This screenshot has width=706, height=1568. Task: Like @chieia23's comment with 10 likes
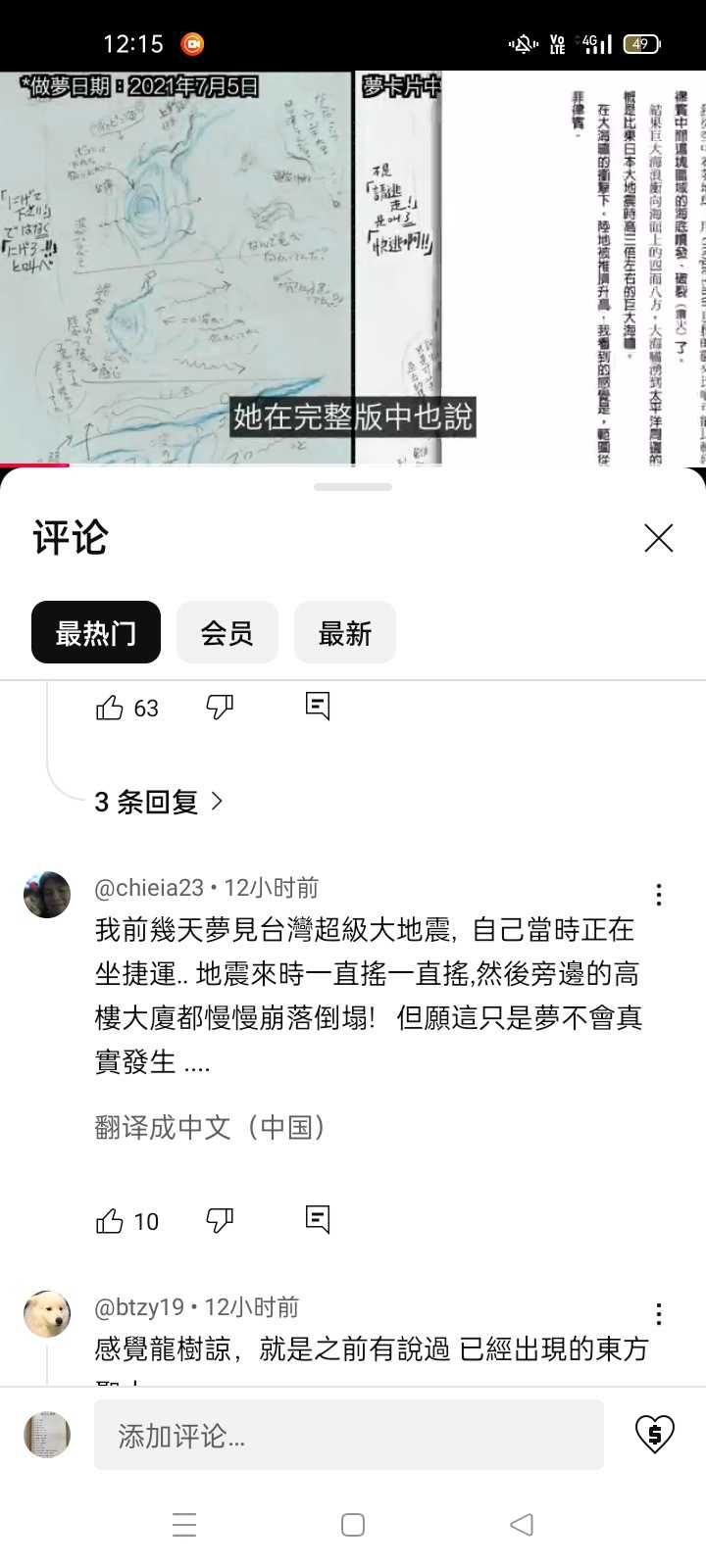[x=110, y=1221]
